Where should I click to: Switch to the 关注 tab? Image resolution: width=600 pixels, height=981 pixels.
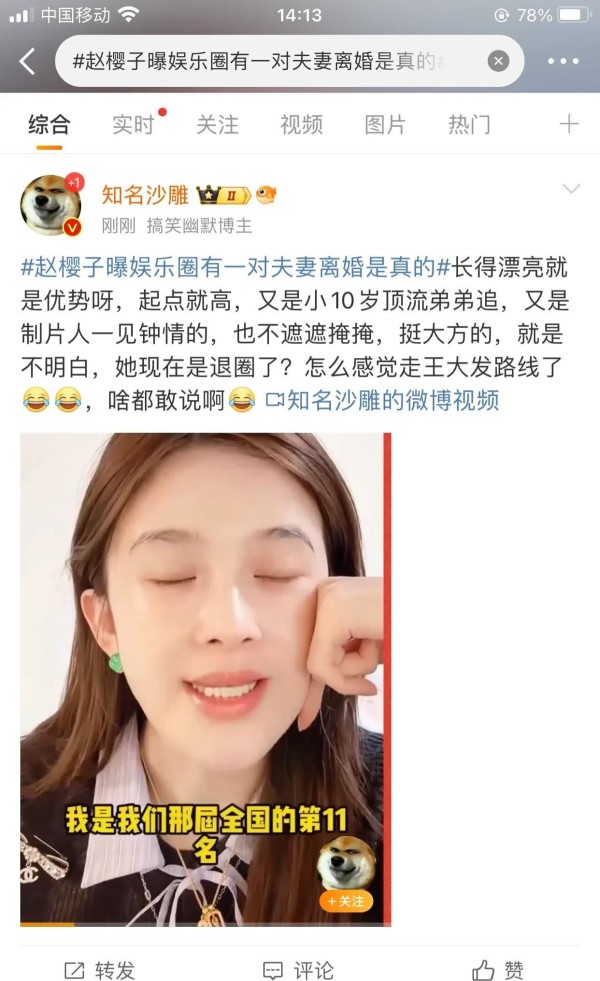click(217, 125)
